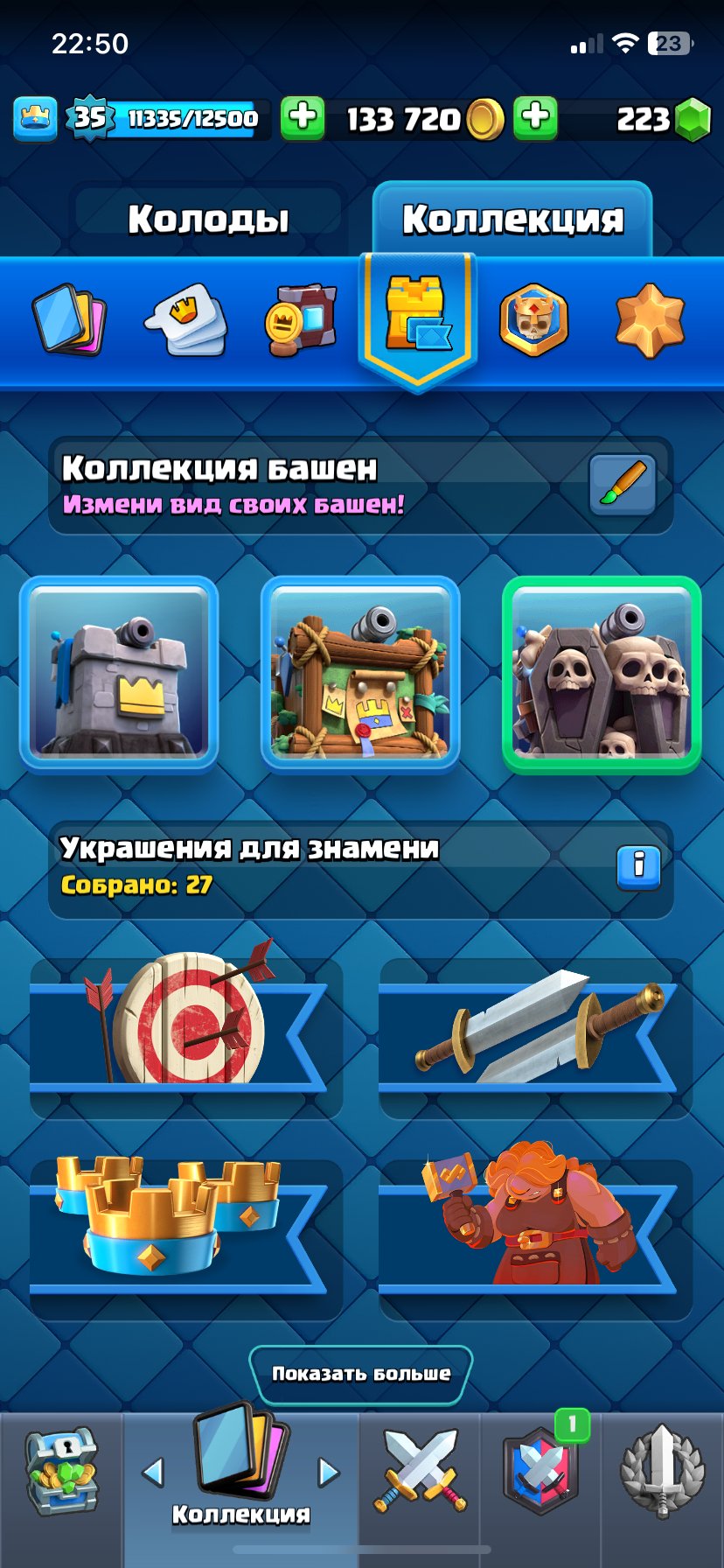The width and height of the screenshot is (724, 1568).
Task: Go to the battle crossed swords tab
Action: tap(421, 1472)
